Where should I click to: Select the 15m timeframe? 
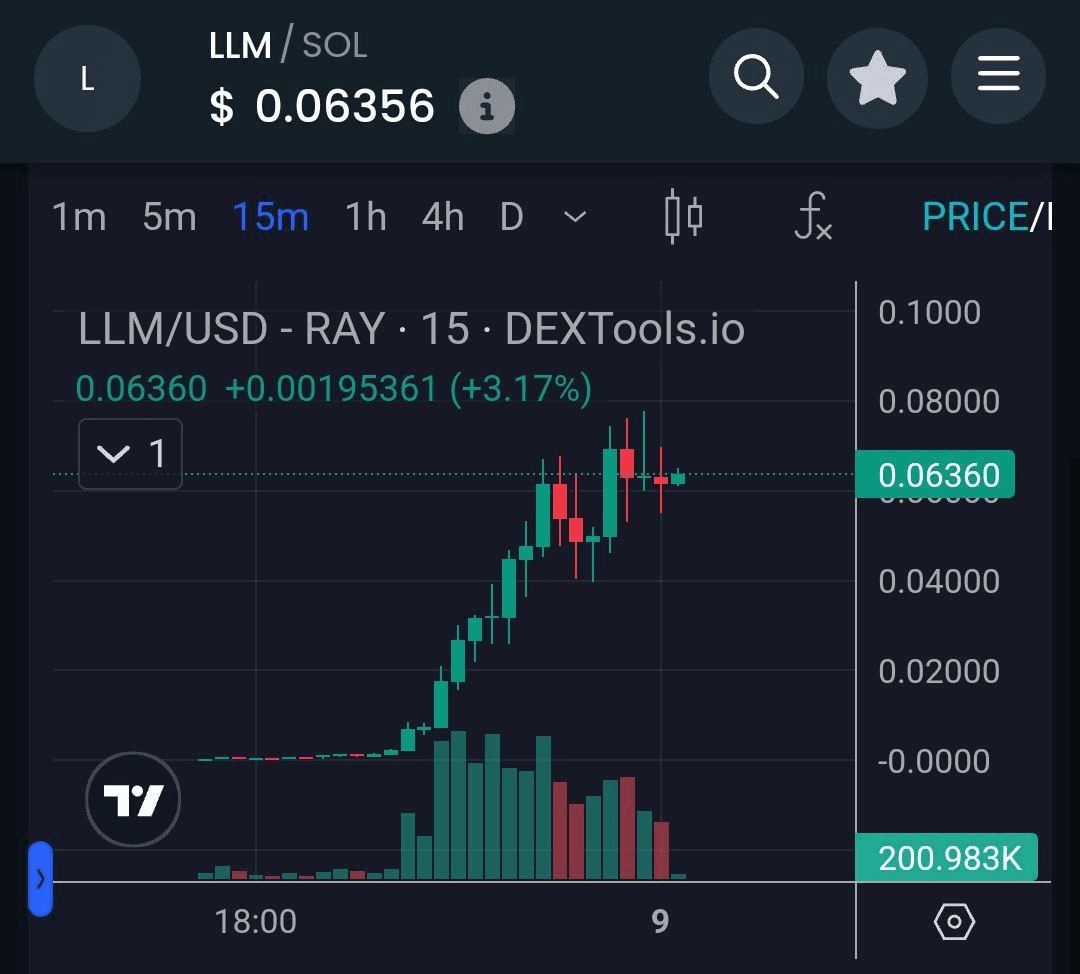[270, 216]
